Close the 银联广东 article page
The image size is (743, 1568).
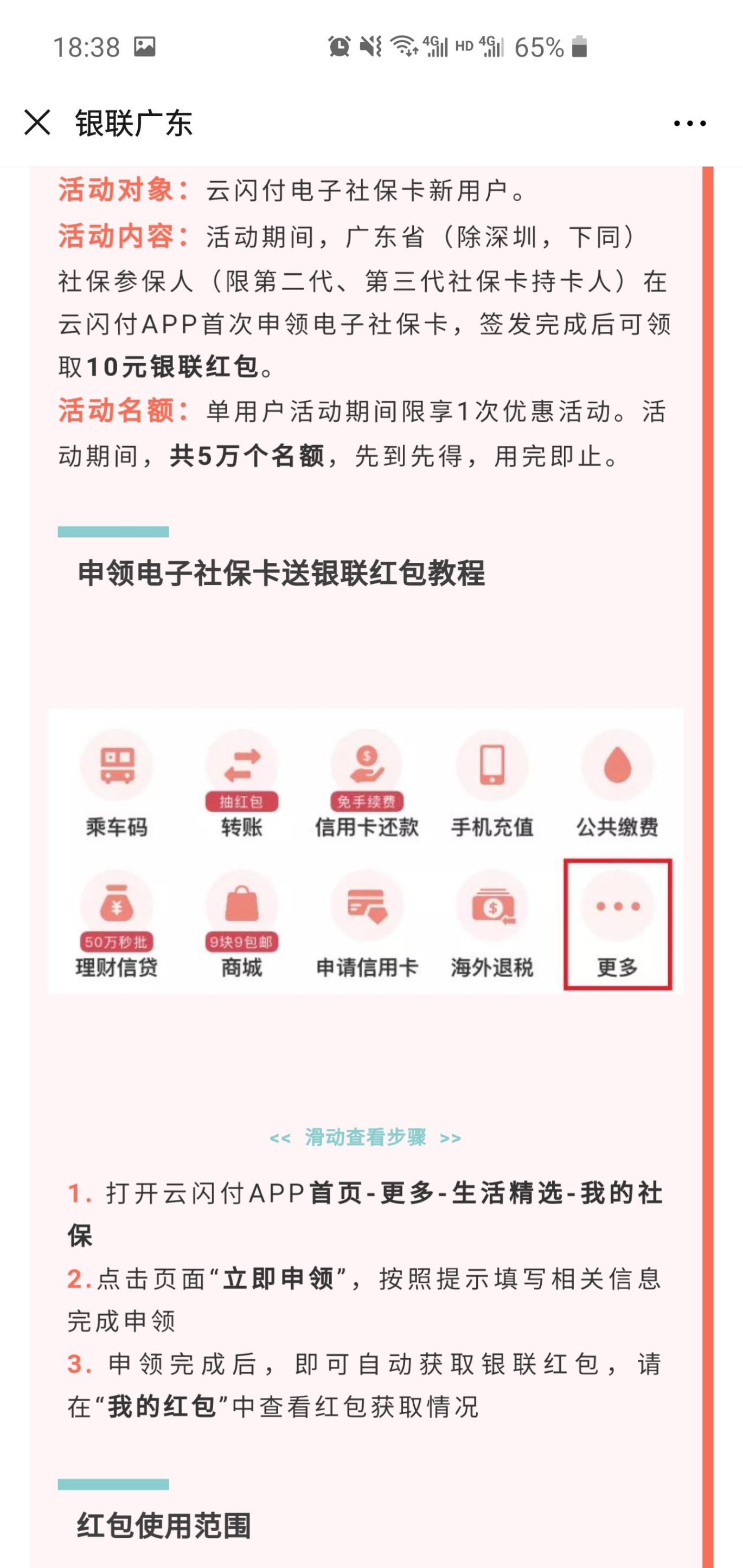pyautogui.click(x=37, y=123)
